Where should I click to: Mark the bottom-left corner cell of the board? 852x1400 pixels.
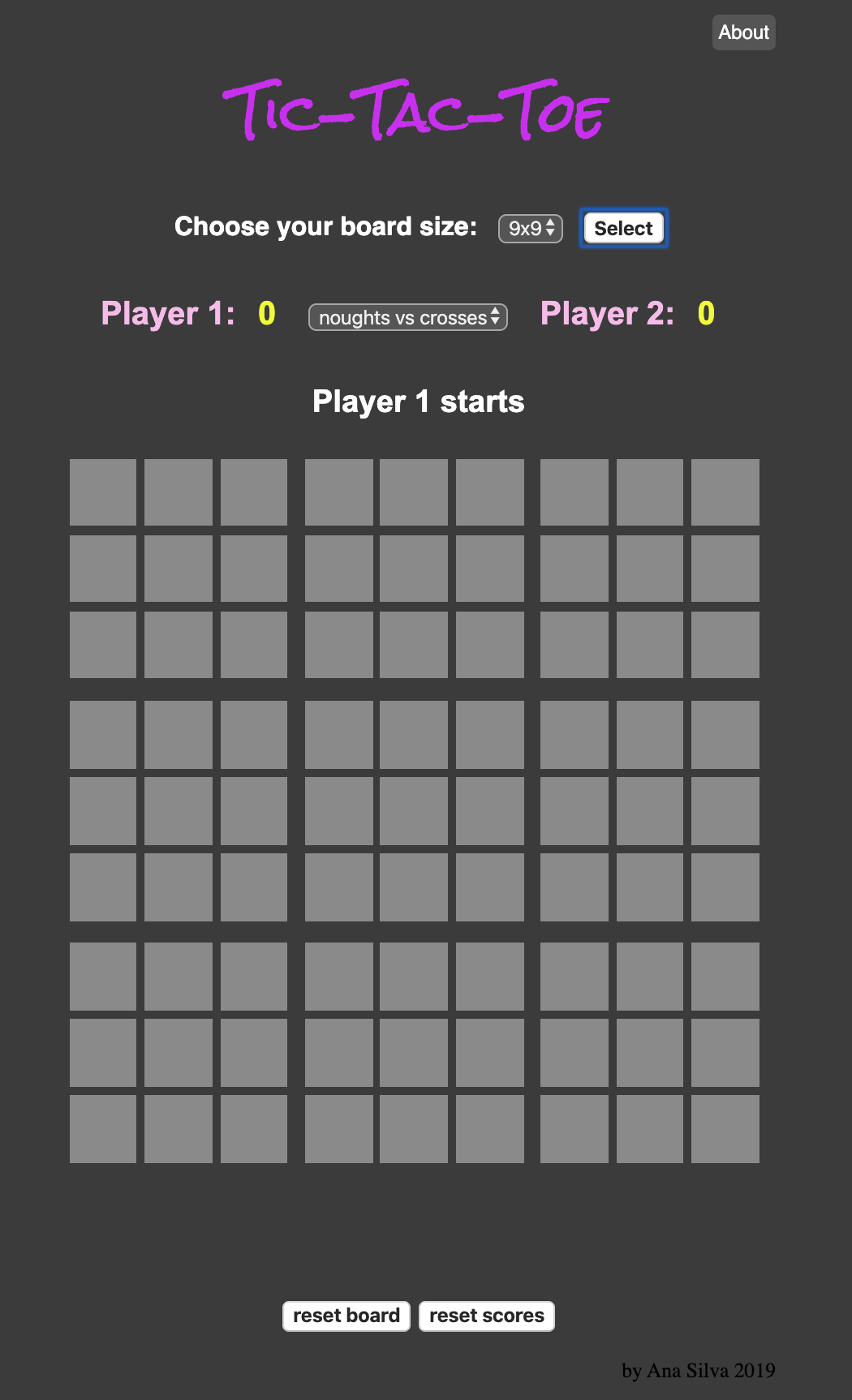coord(103,1129)
